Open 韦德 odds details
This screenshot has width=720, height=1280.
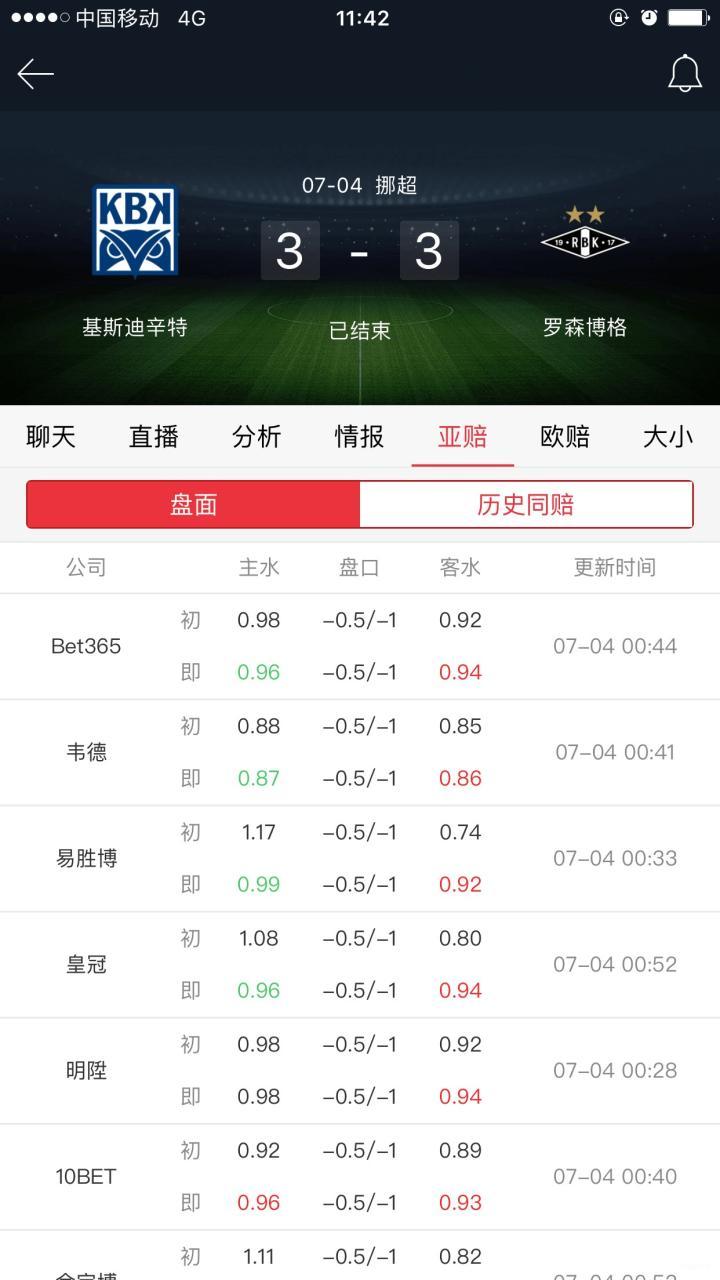pos(86,752)
